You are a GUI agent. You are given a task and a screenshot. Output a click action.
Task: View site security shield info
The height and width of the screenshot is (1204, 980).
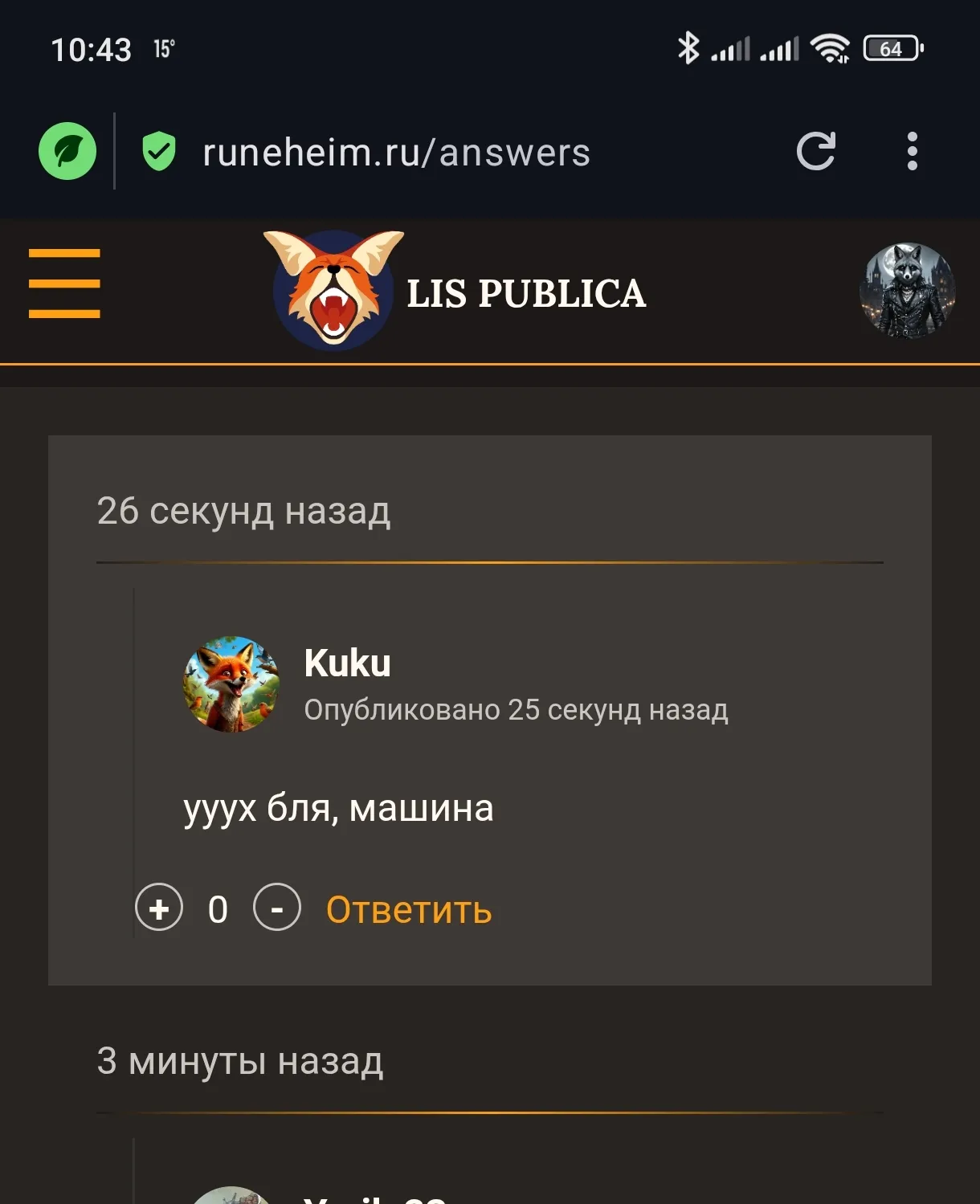[x=159, y=151]
